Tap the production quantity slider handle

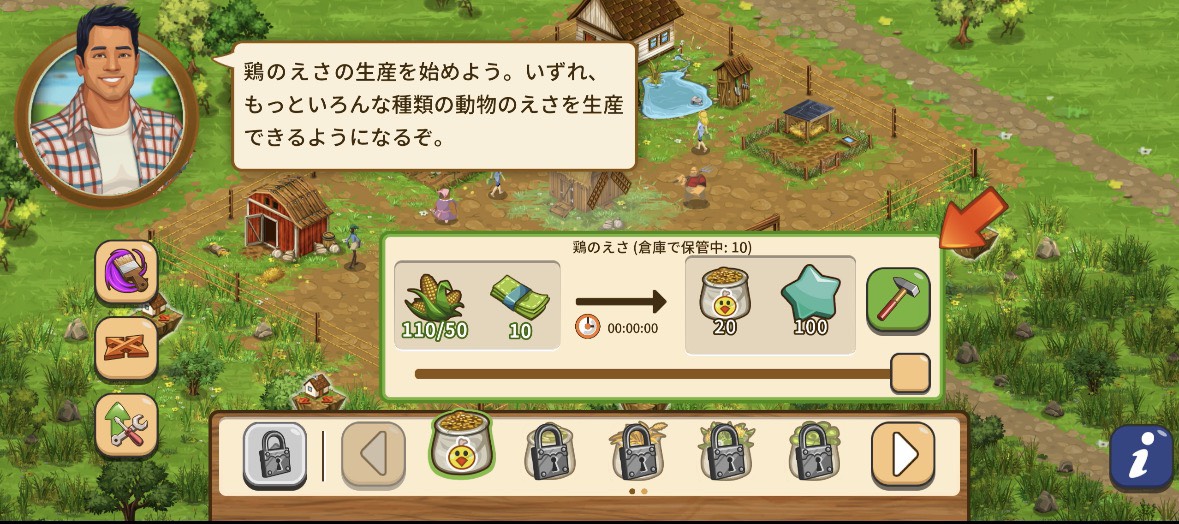pyautogui.click(x=909, y=373)
